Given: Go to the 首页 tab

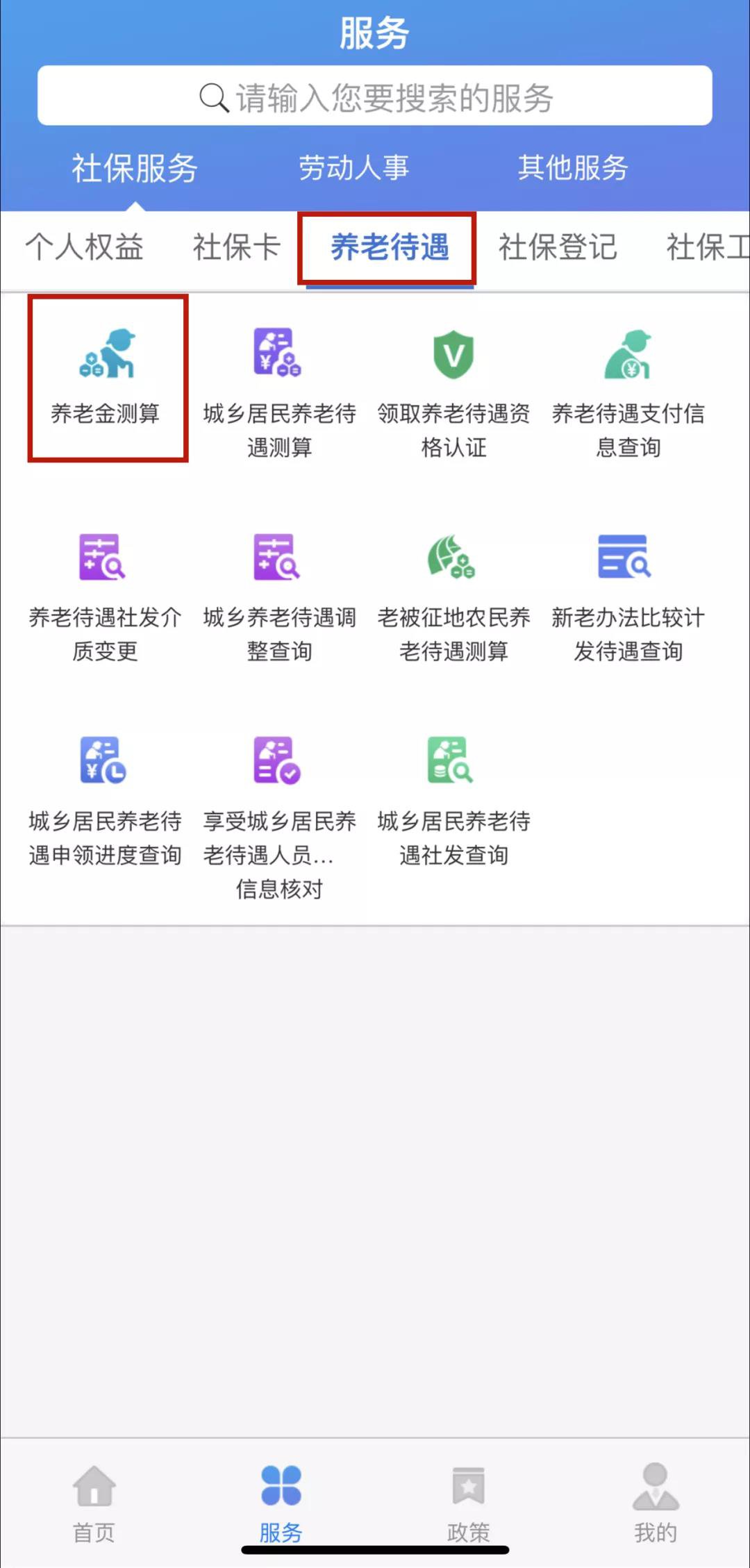Looking at the screenshot, I should coord(94,1503).
